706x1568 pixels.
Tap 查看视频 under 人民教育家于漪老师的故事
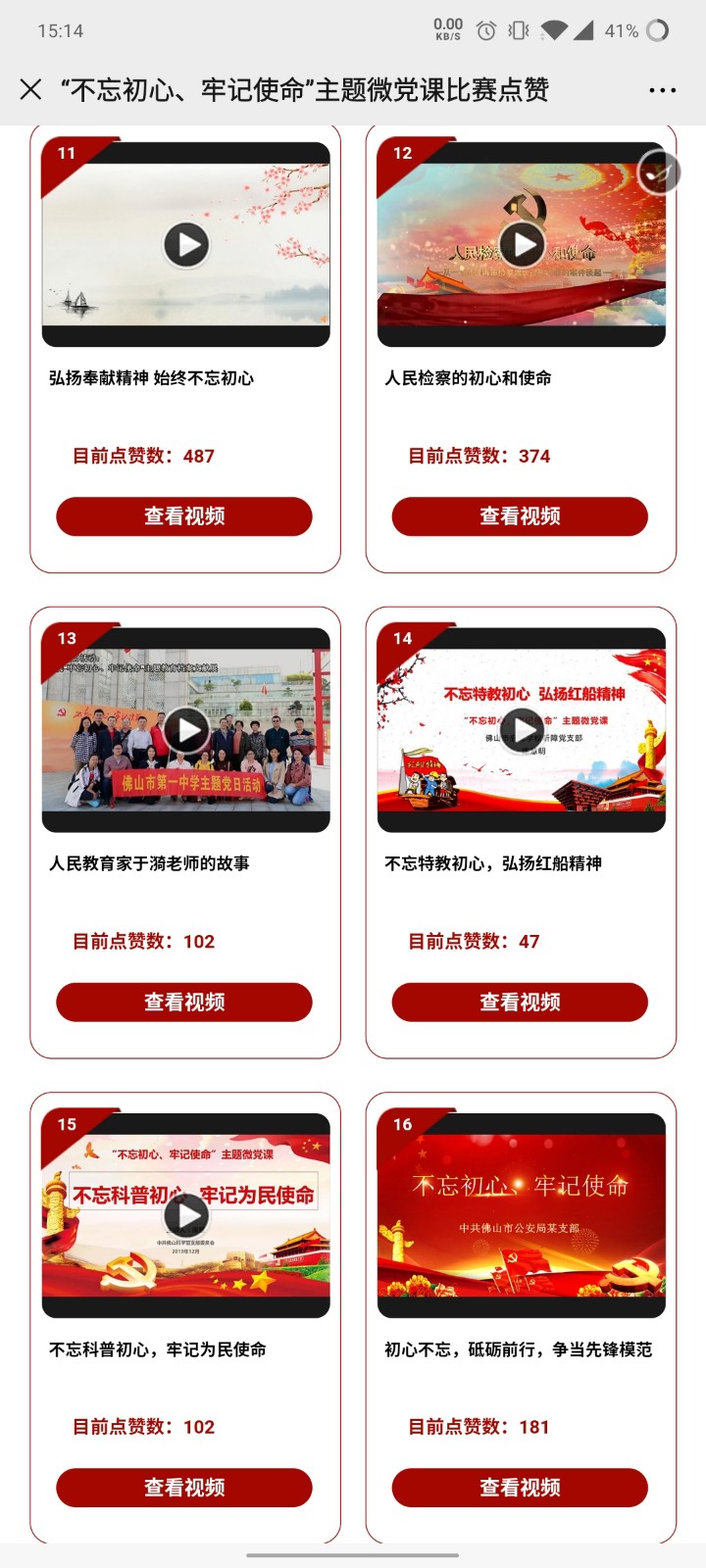pyautogui.click(x=184, y=1002)
